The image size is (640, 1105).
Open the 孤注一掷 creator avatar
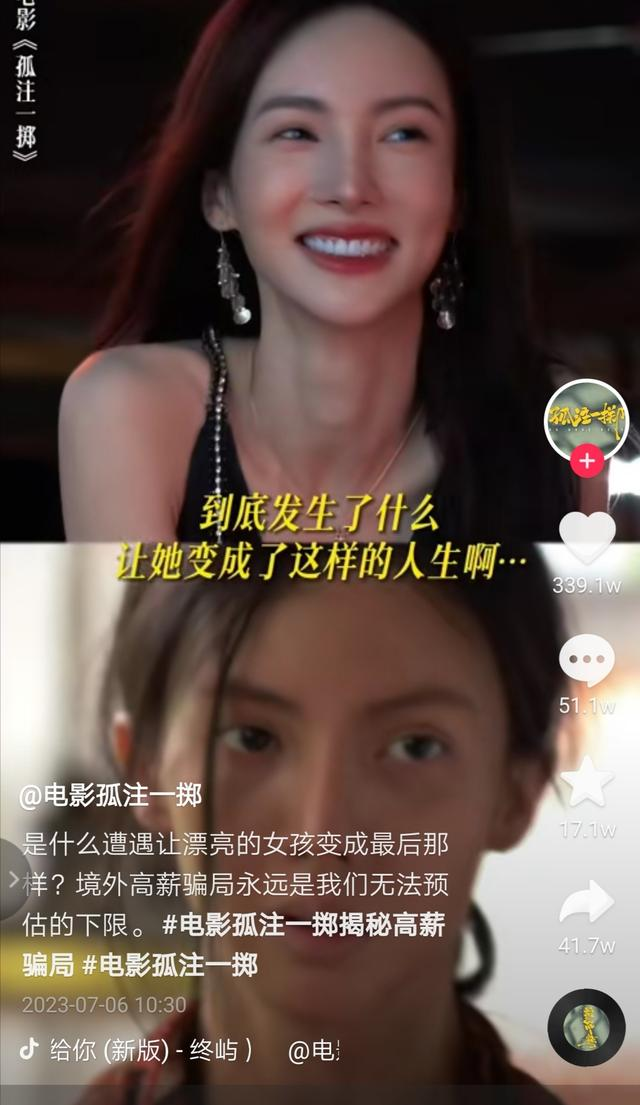point(585,419)
